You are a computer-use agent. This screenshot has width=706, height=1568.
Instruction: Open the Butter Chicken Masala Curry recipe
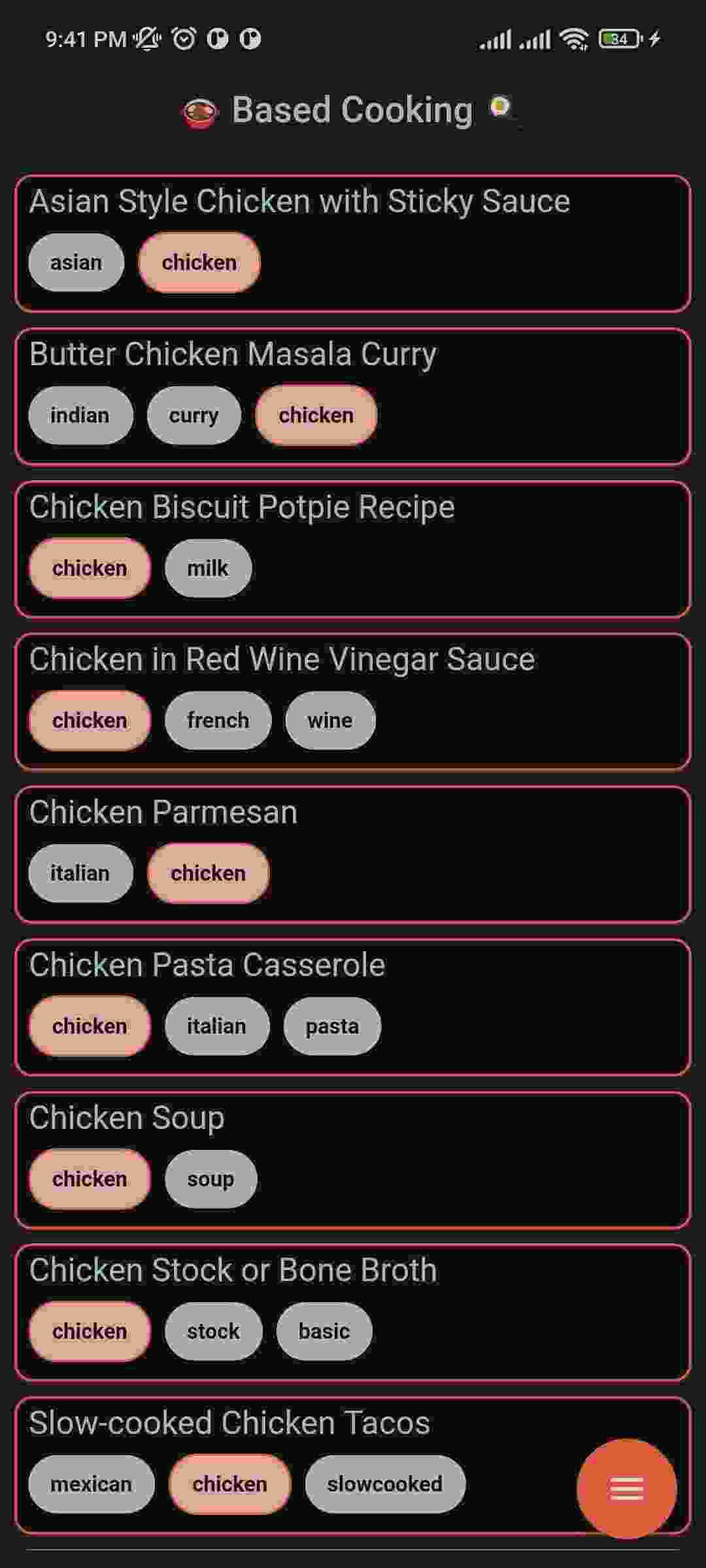(233, 354)
